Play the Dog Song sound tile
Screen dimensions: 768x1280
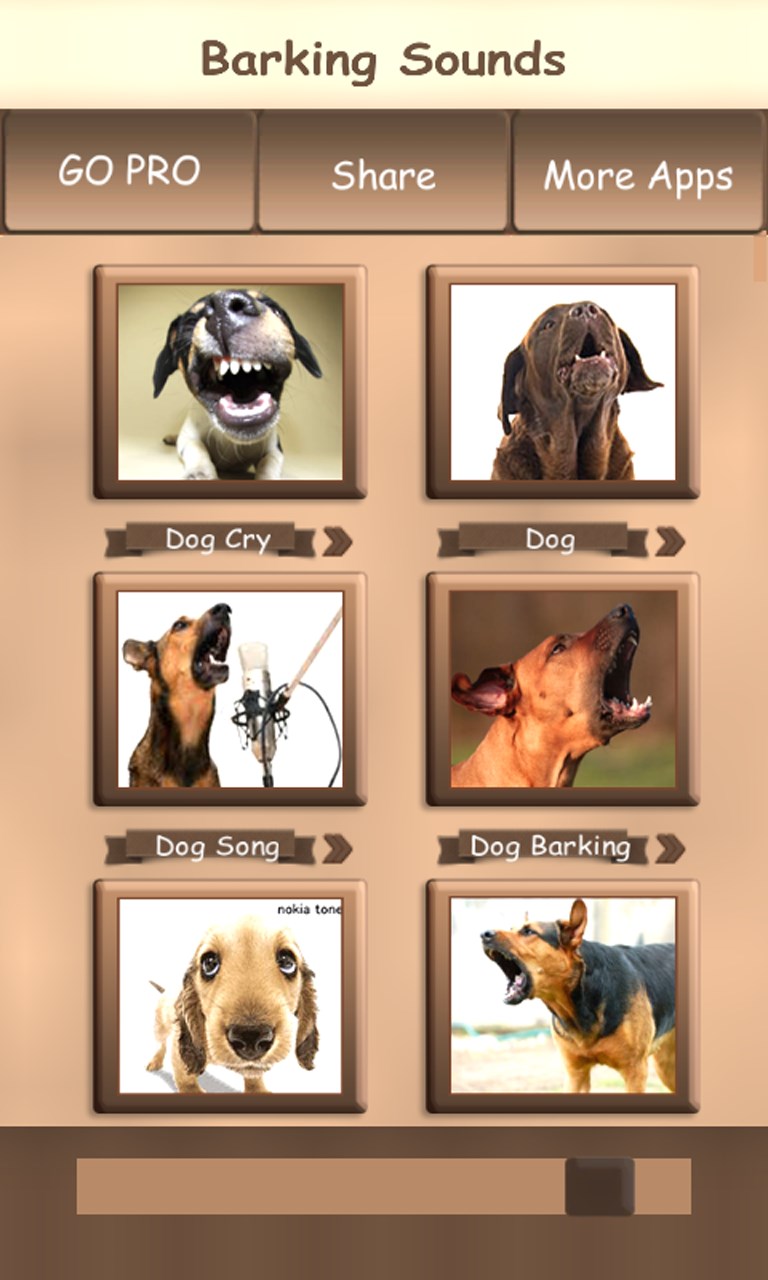coord(230,689)
